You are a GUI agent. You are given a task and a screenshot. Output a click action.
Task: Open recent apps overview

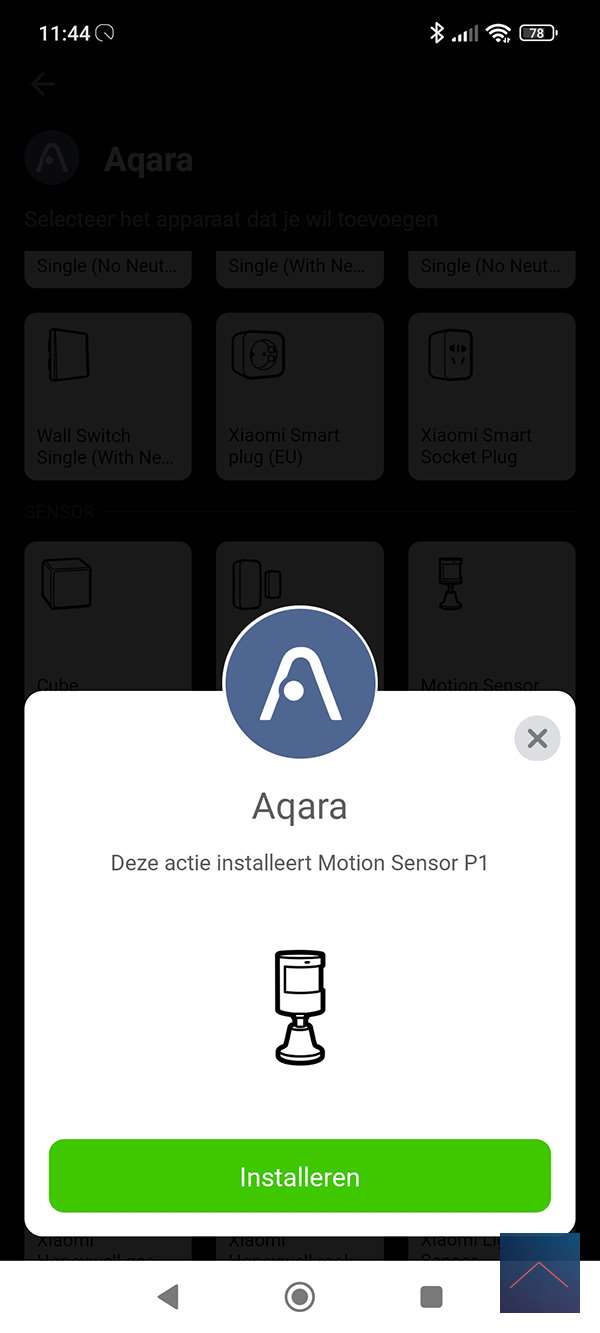pos(431,1297)
